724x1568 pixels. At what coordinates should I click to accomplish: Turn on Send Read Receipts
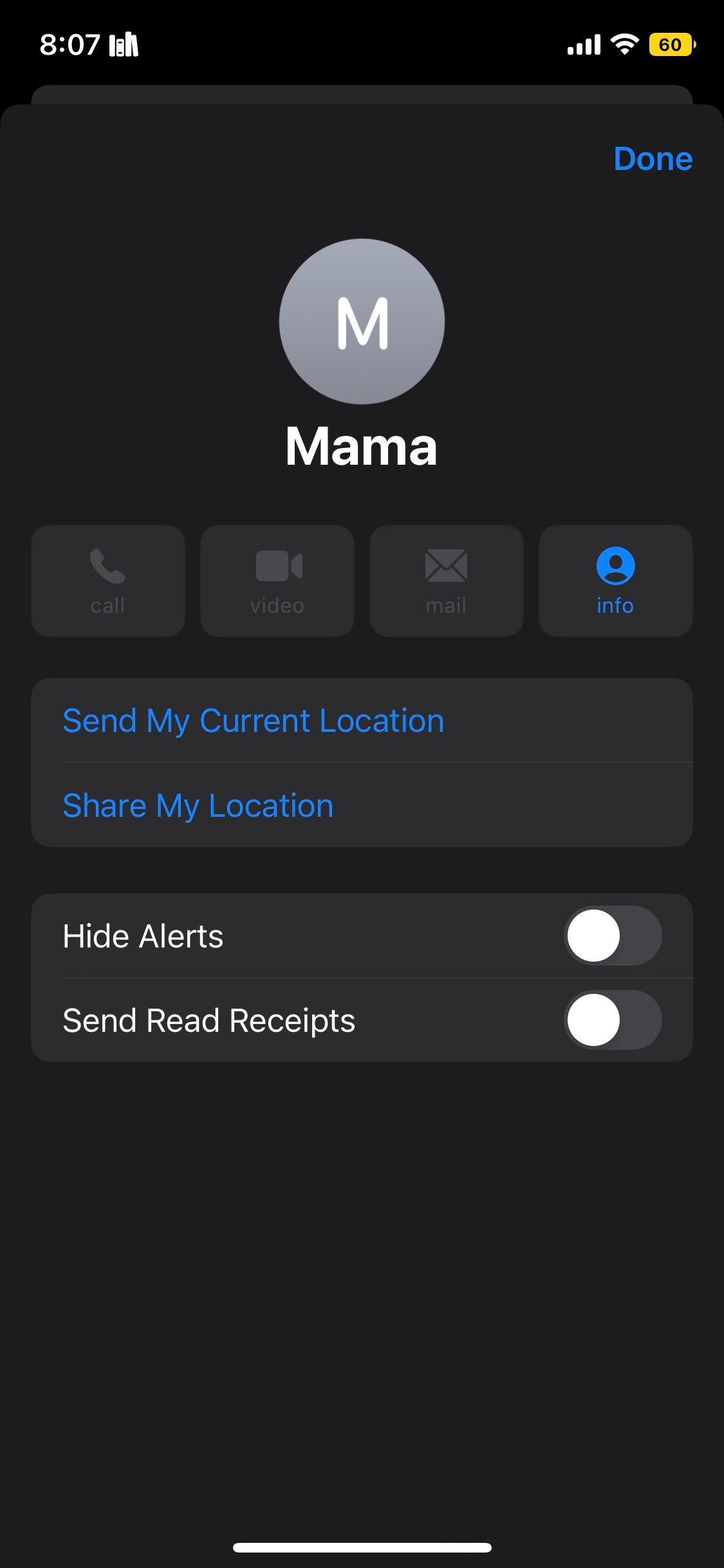[613, 1020]
